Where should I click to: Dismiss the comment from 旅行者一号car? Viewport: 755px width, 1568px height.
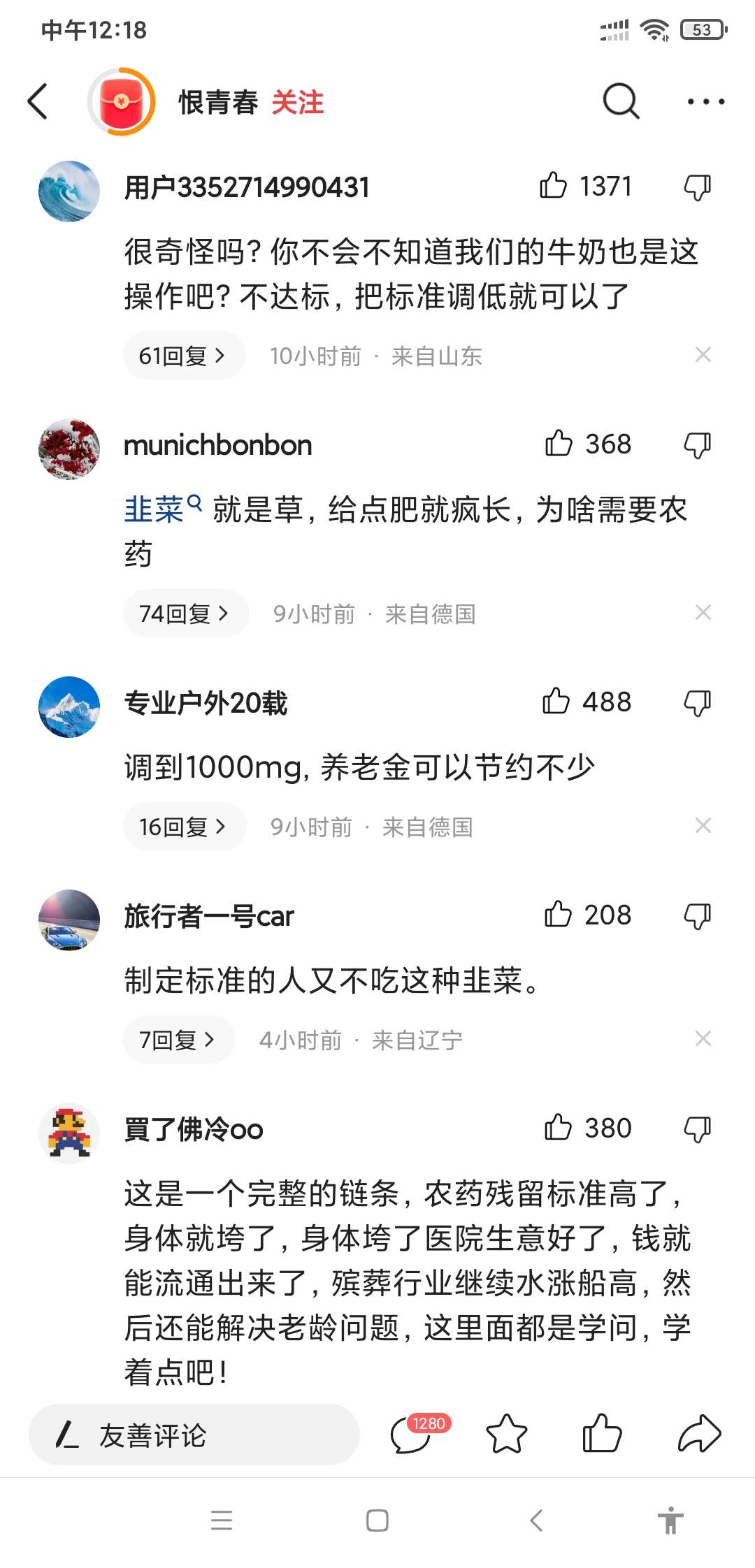(x=703, y=1039)
